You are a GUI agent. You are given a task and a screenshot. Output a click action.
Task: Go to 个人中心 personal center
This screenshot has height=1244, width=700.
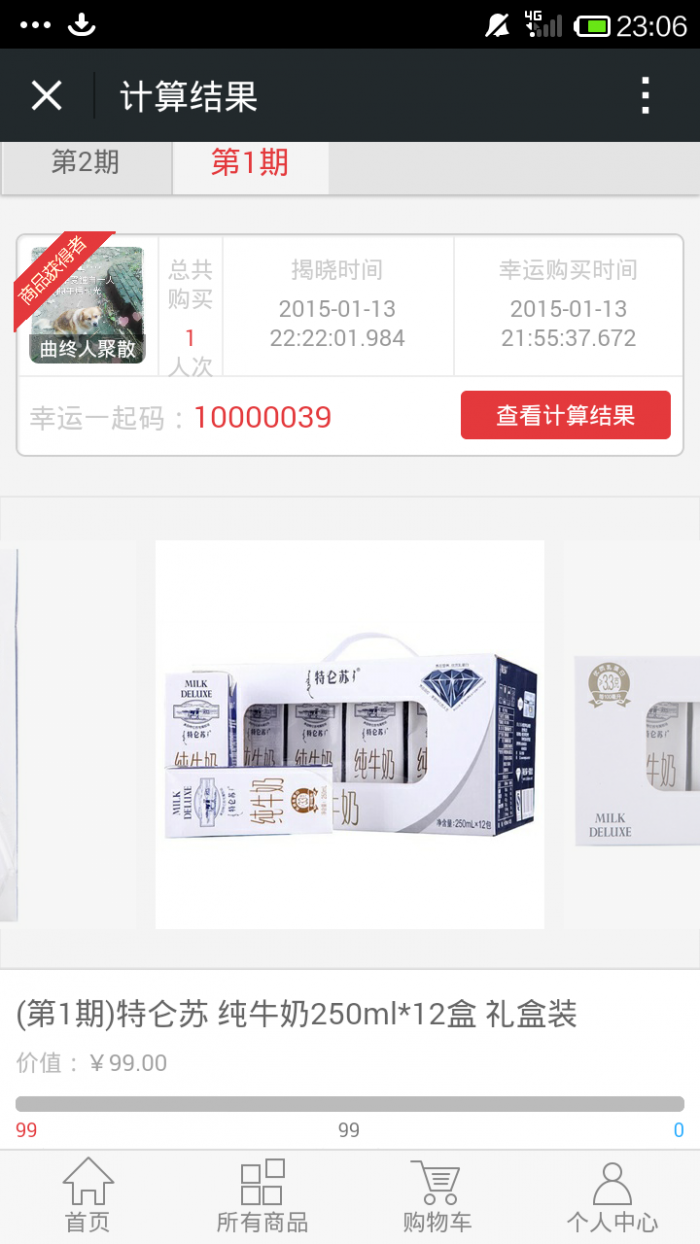pos(612,1196)
